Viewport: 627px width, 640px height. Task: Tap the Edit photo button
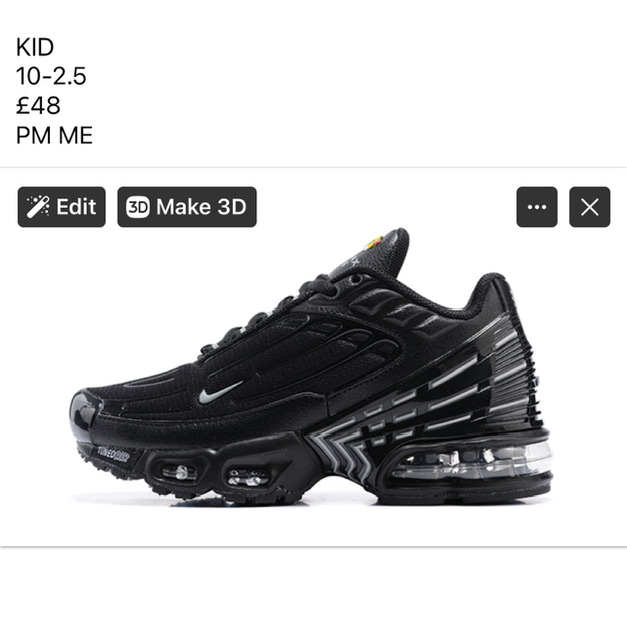[x=61, y=207]
